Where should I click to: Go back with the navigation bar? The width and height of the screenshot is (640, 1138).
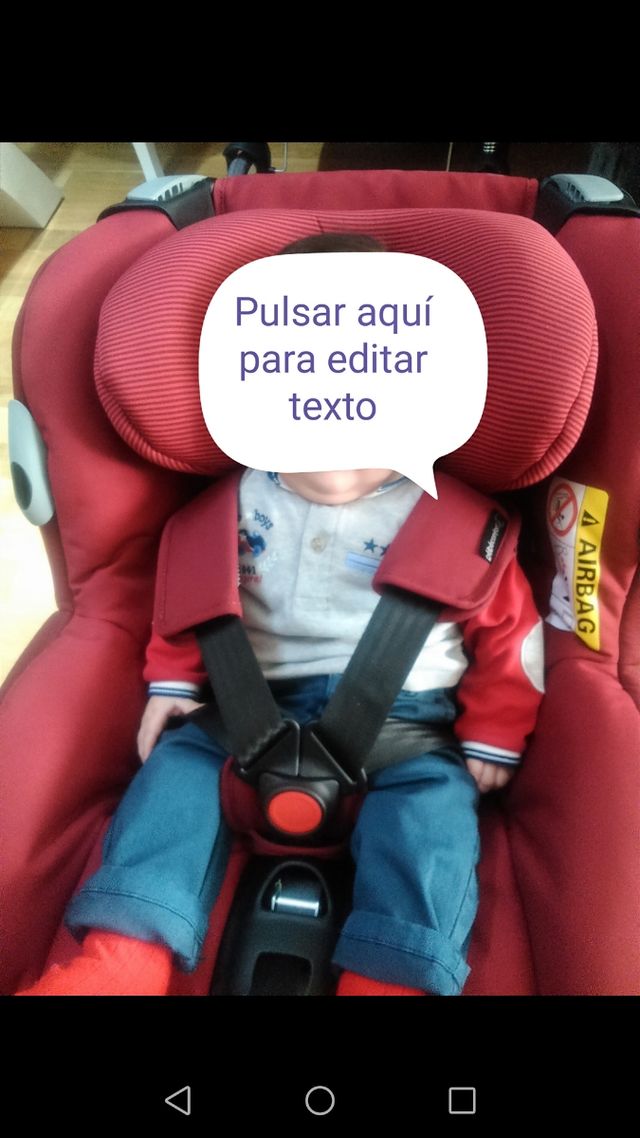178,1100
